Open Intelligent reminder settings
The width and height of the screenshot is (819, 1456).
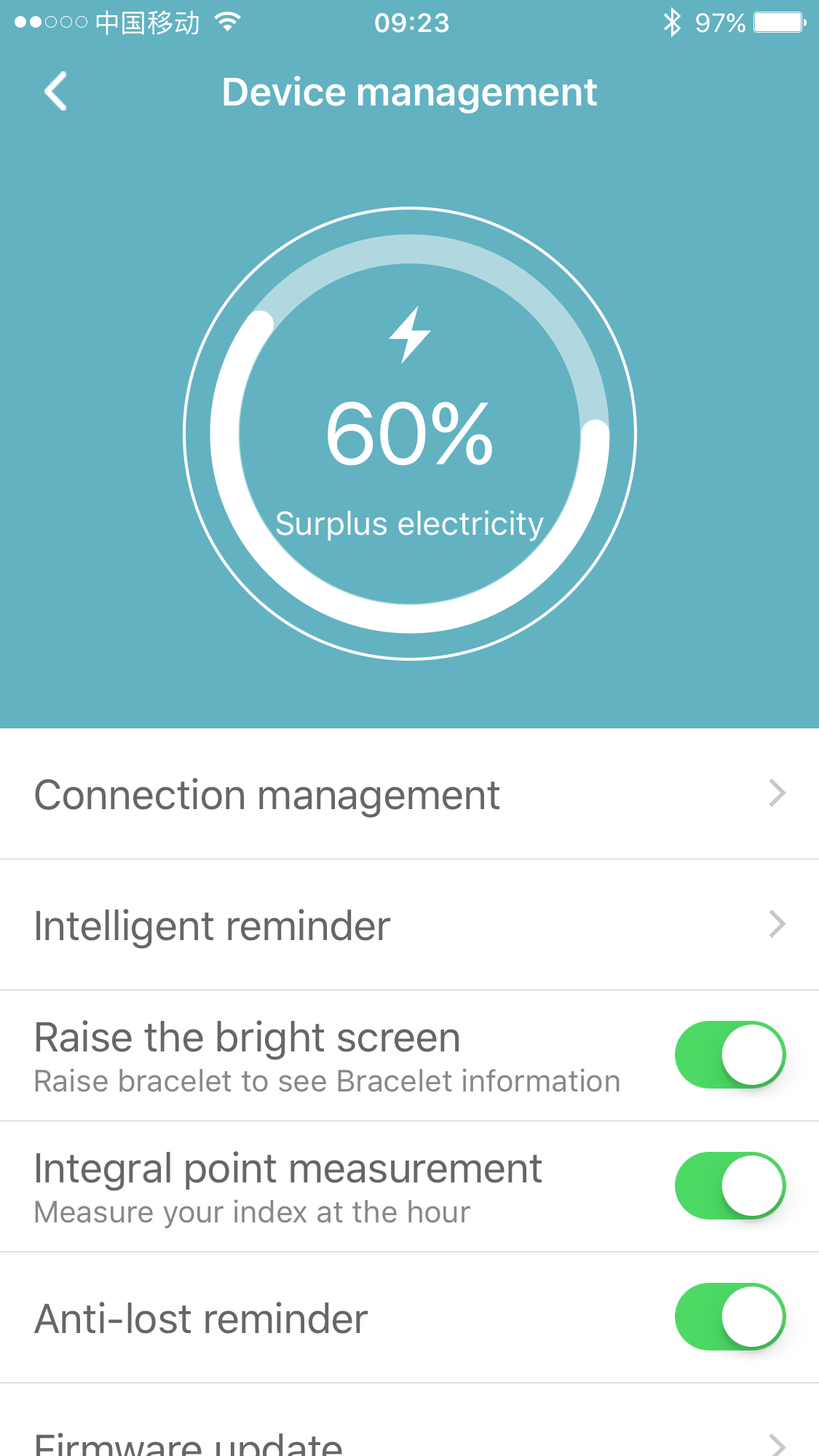click(x=409, y=925)
